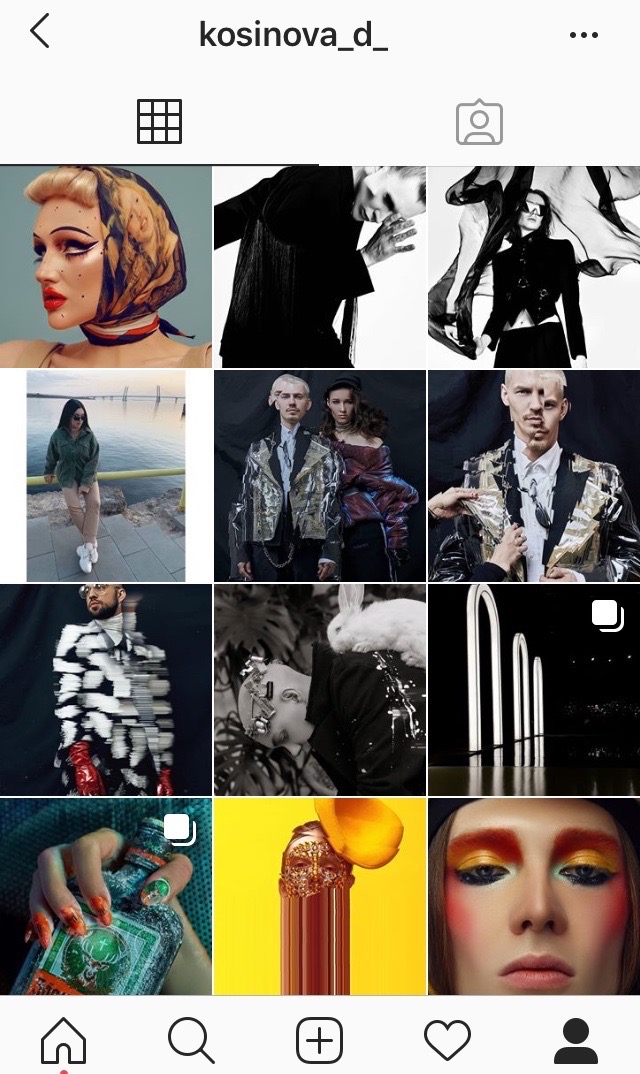The height and width of the screenshot is (1074, 640).
Task: Create a new post
Action: 319,1041
